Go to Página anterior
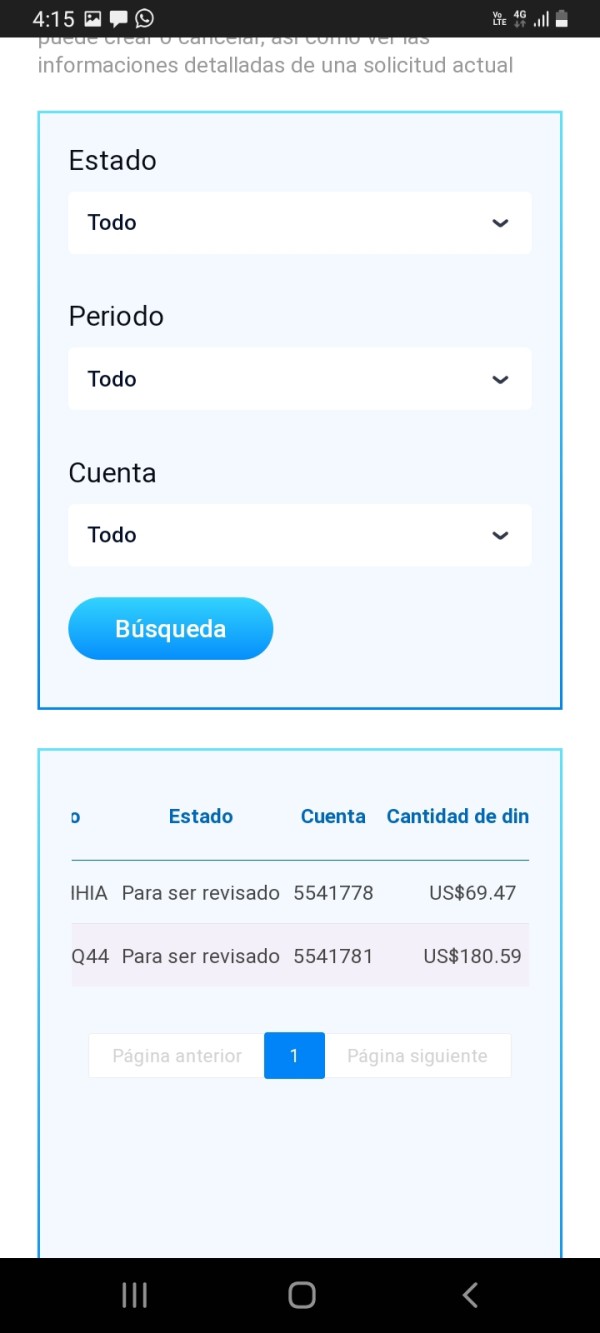Viewport: 600px width, 1333px height. pyautogui.click(x=177, y=1056)
